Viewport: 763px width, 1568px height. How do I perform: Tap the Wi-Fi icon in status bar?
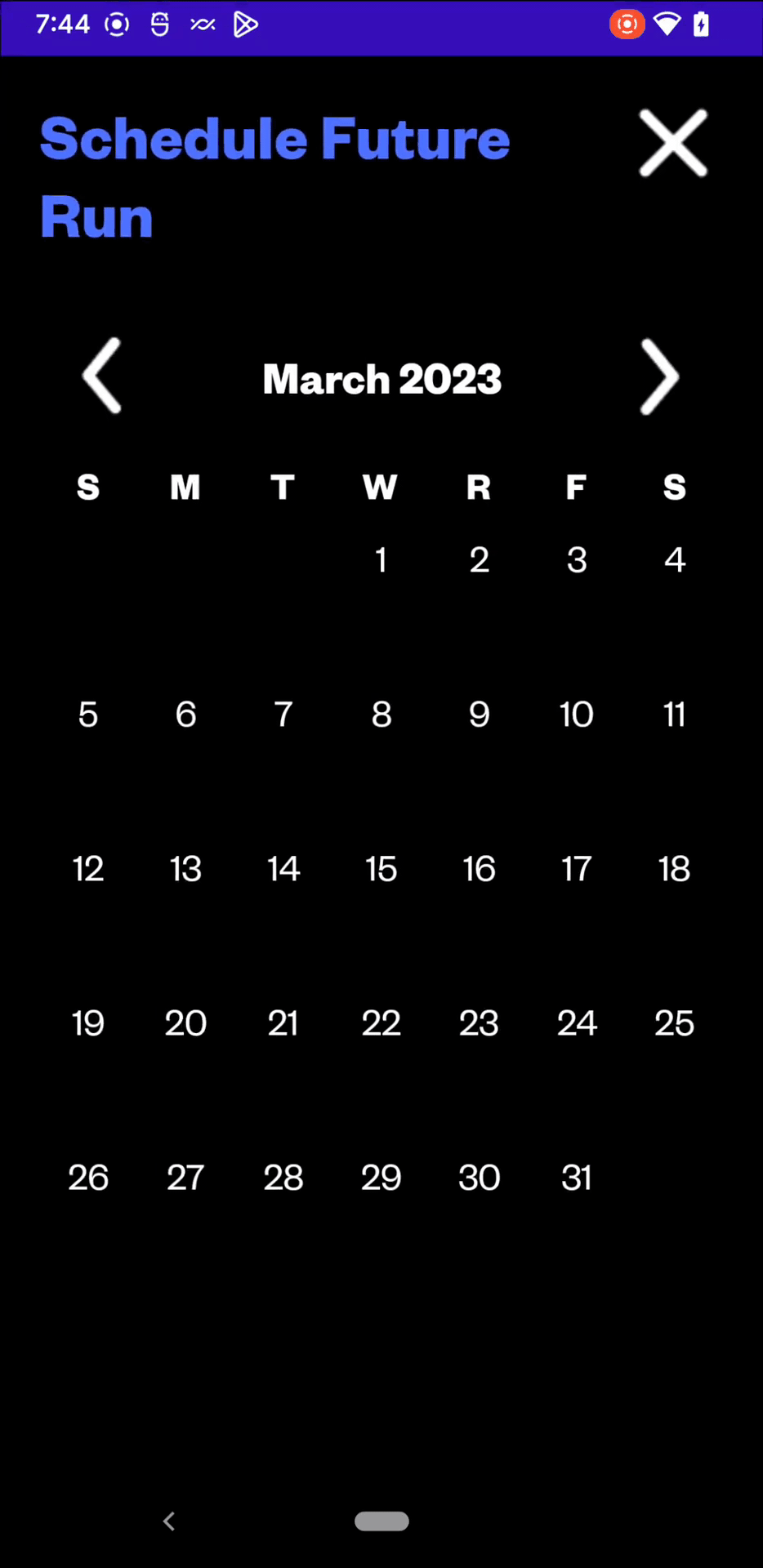click(667, 24)
